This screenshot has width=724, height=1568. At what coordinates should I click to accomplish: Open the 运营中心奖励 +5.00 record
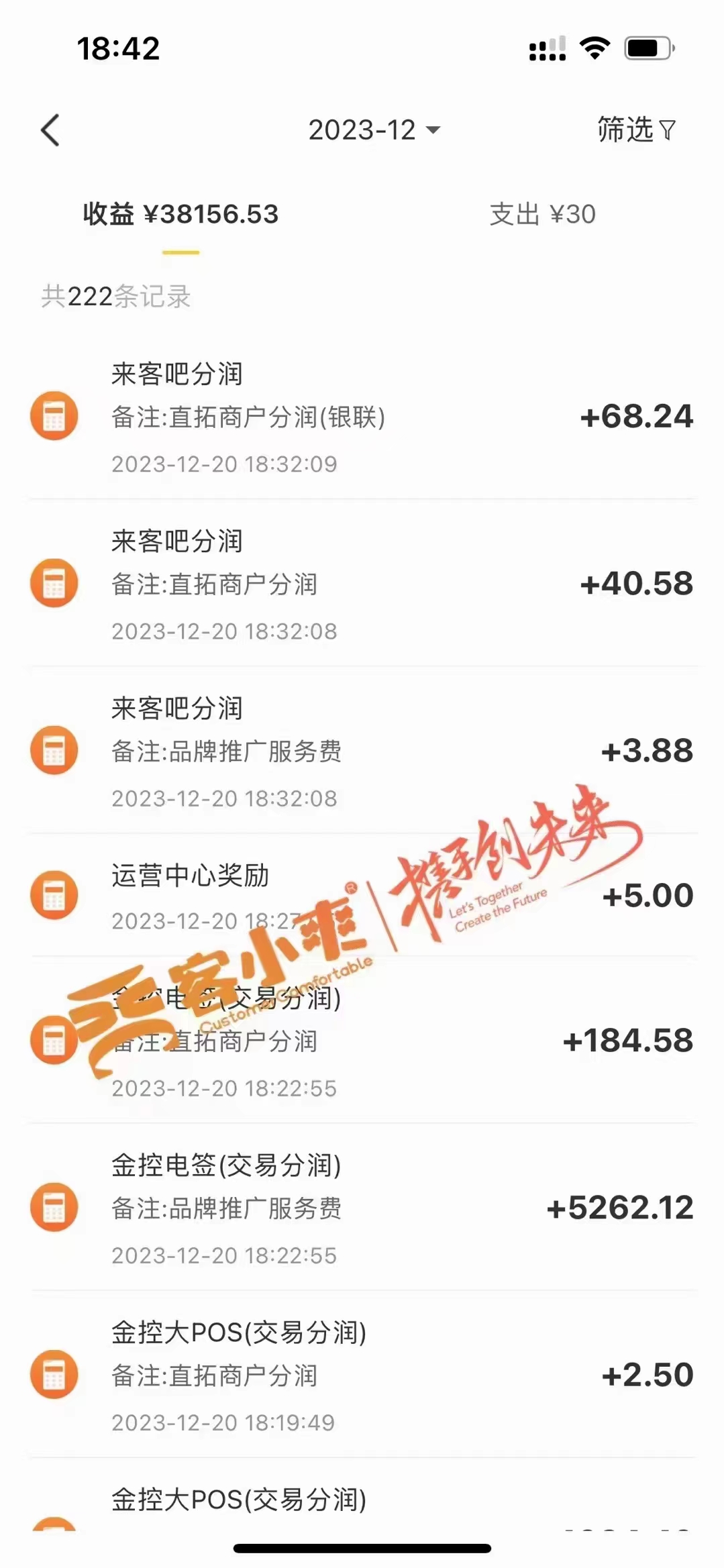point(362,896)
